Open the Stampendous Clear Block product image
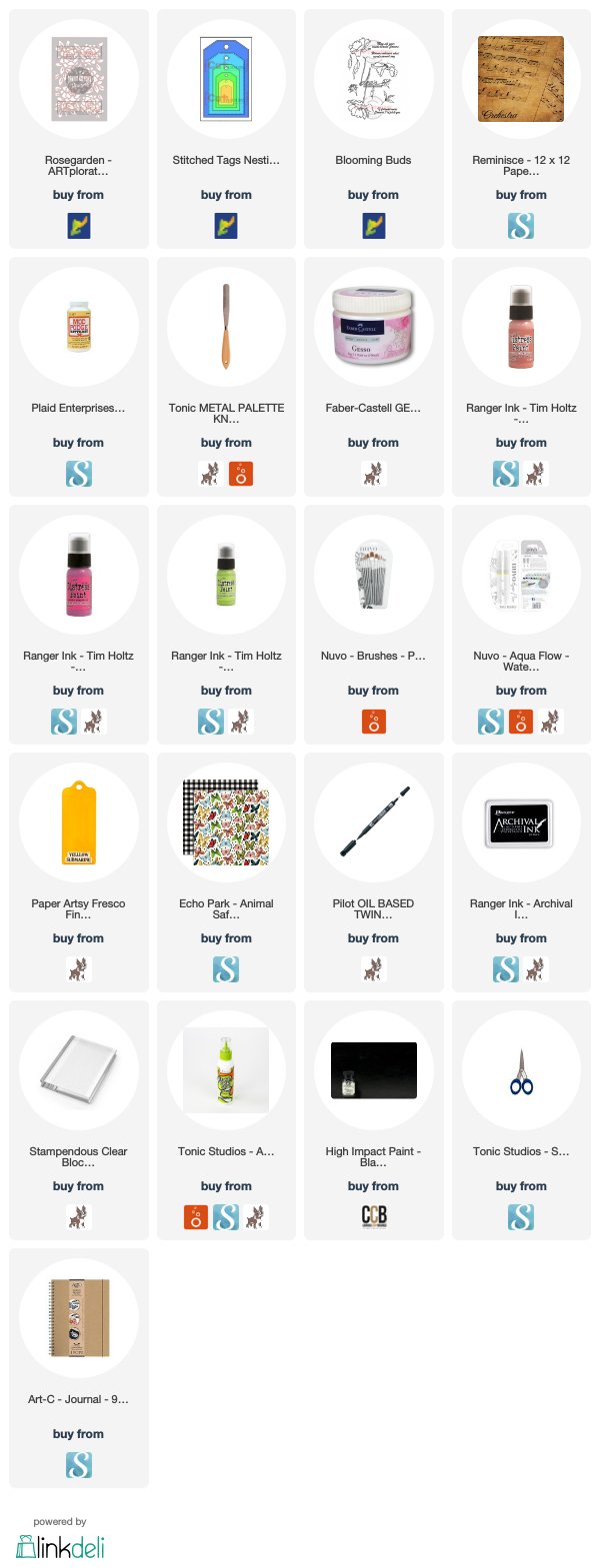This screenshot has height=1568, width=600. 78,1070
